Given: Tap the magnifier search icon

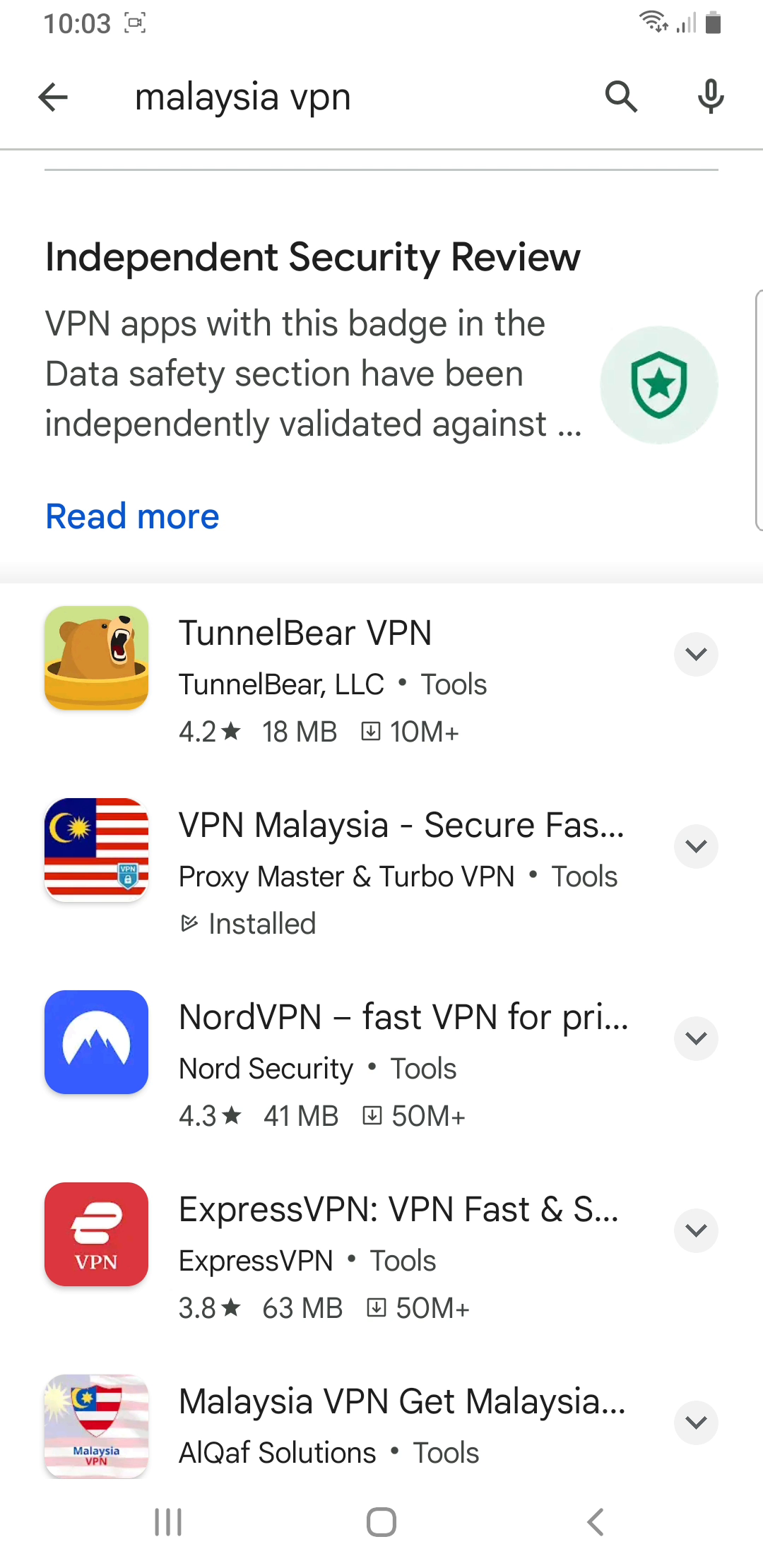Looking at the screenshot, I should coord(621,97).
